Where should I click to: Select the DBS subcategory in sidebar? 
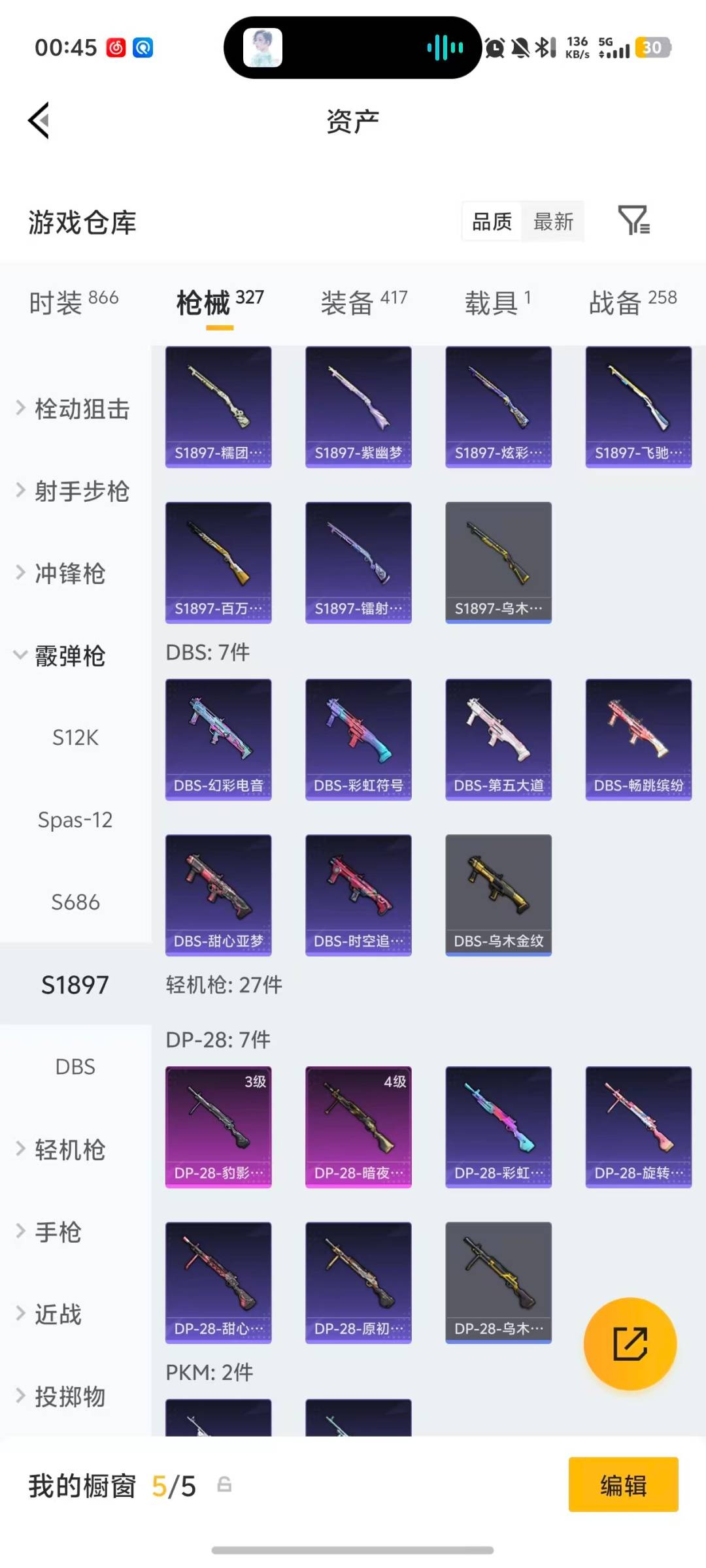click(x=75, y=1066)
